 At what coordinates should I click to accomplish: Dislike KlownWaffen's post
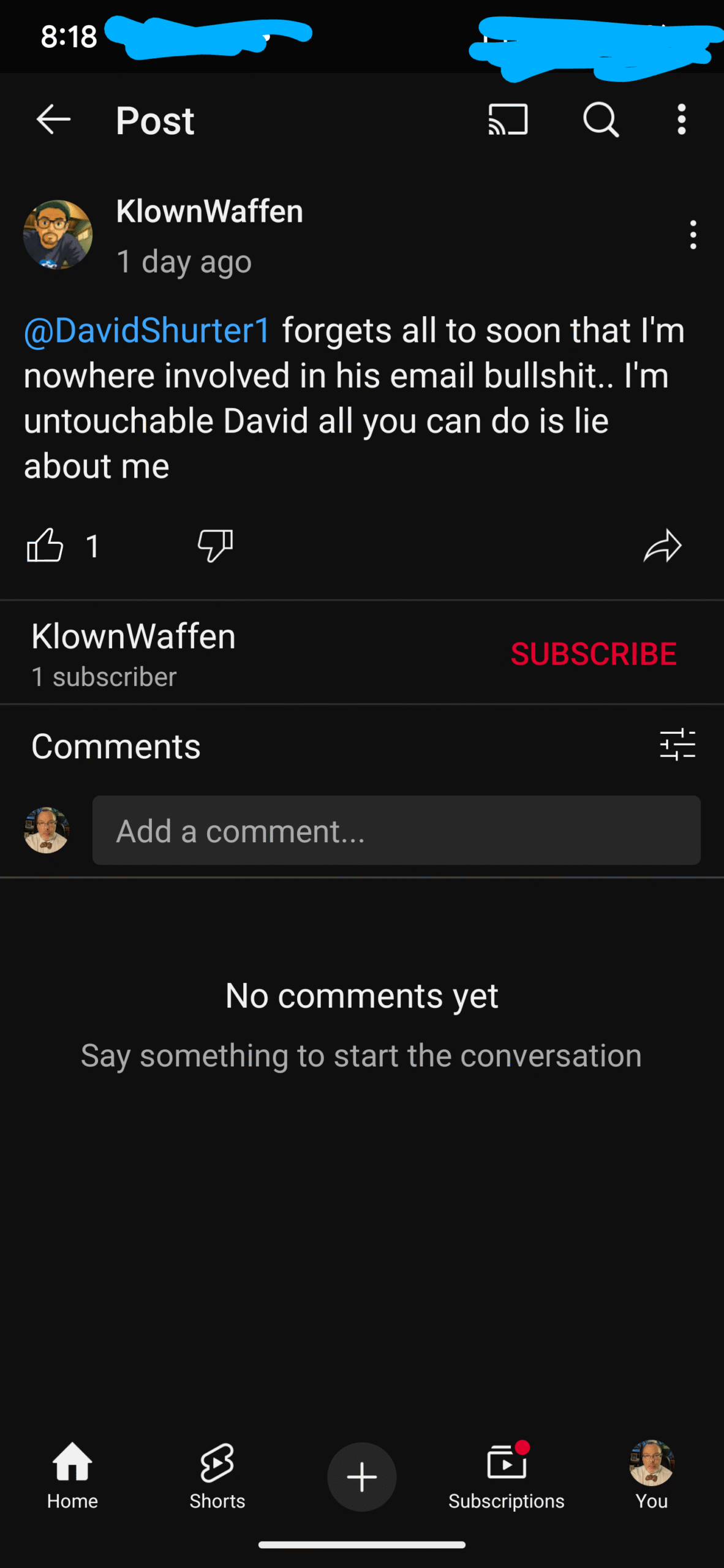point(215,545)
